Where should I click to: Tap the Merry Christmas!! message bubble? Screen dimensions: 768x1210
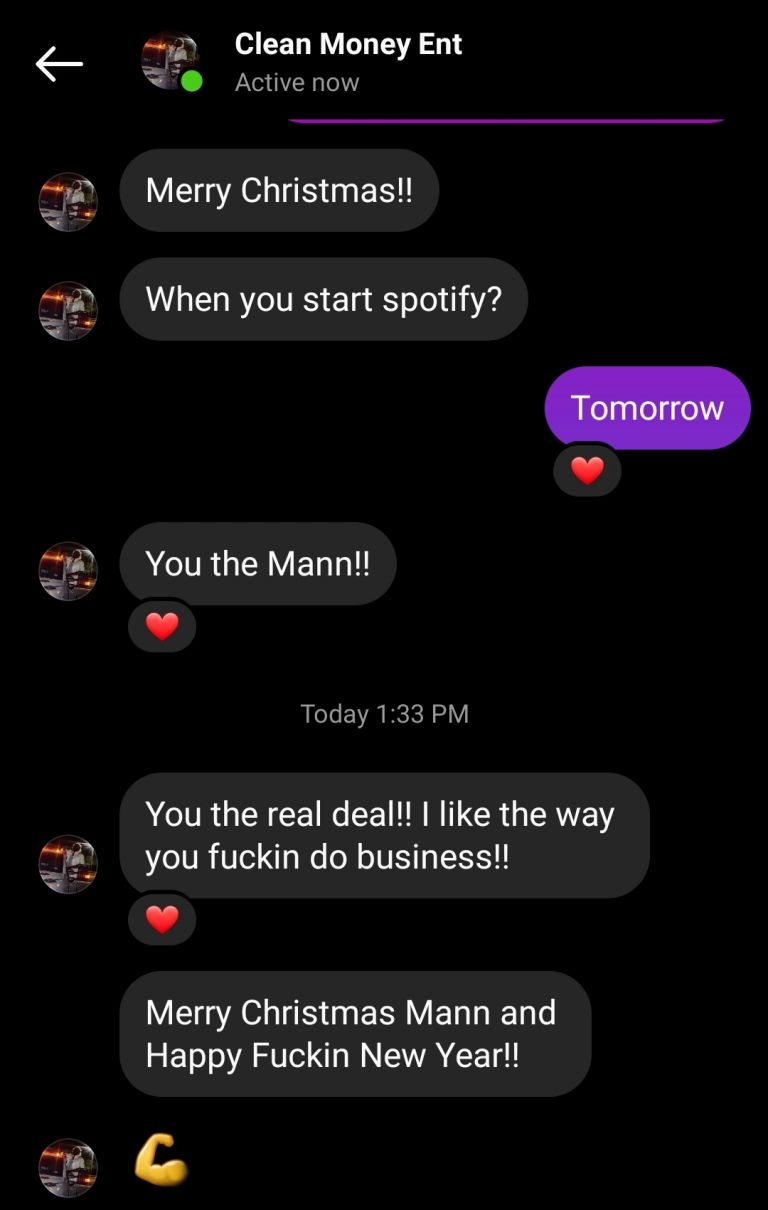click(x=279, y=190)
